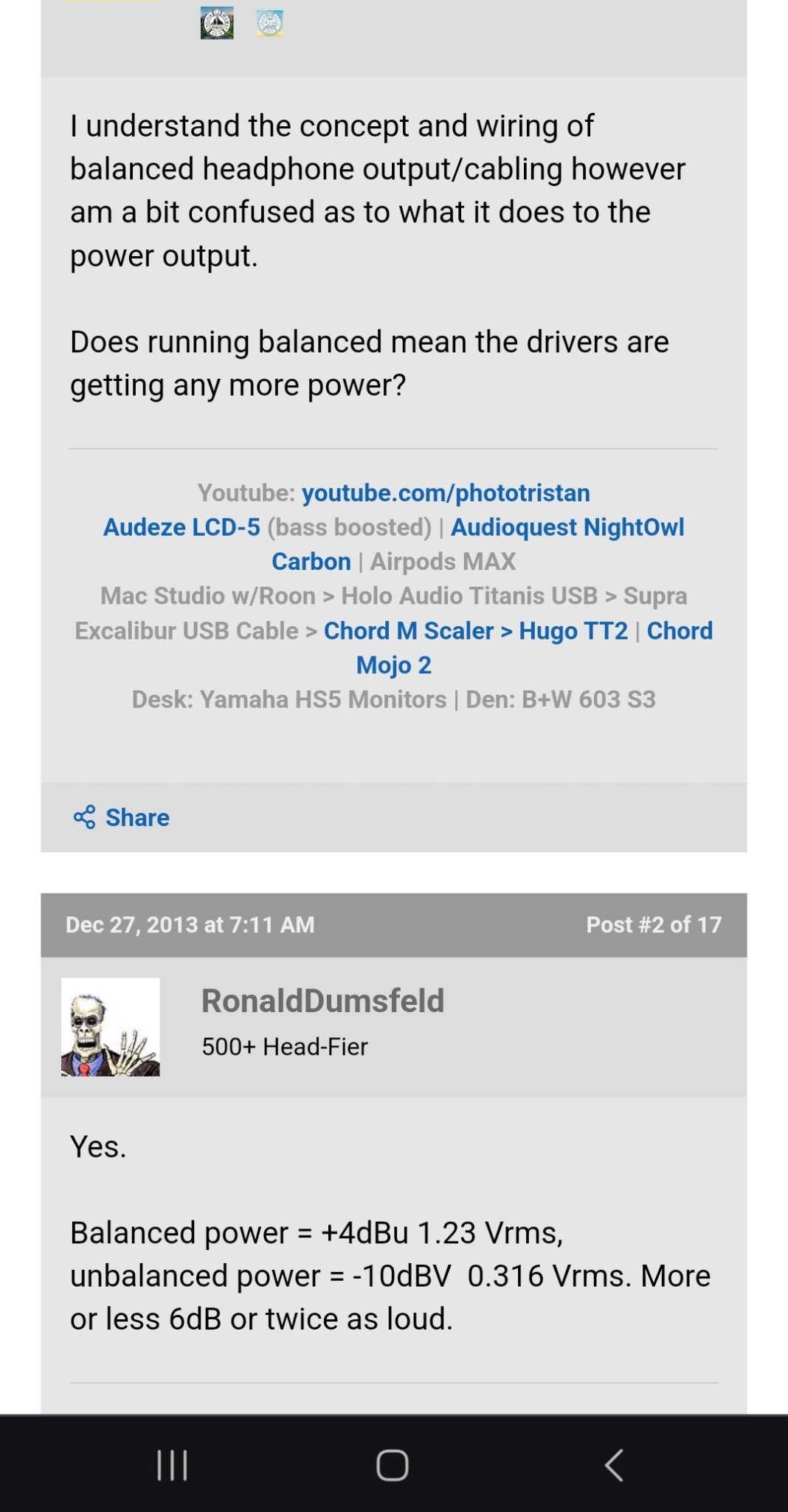Open the Audeze LCD-5 link

(x=182, y=527)
